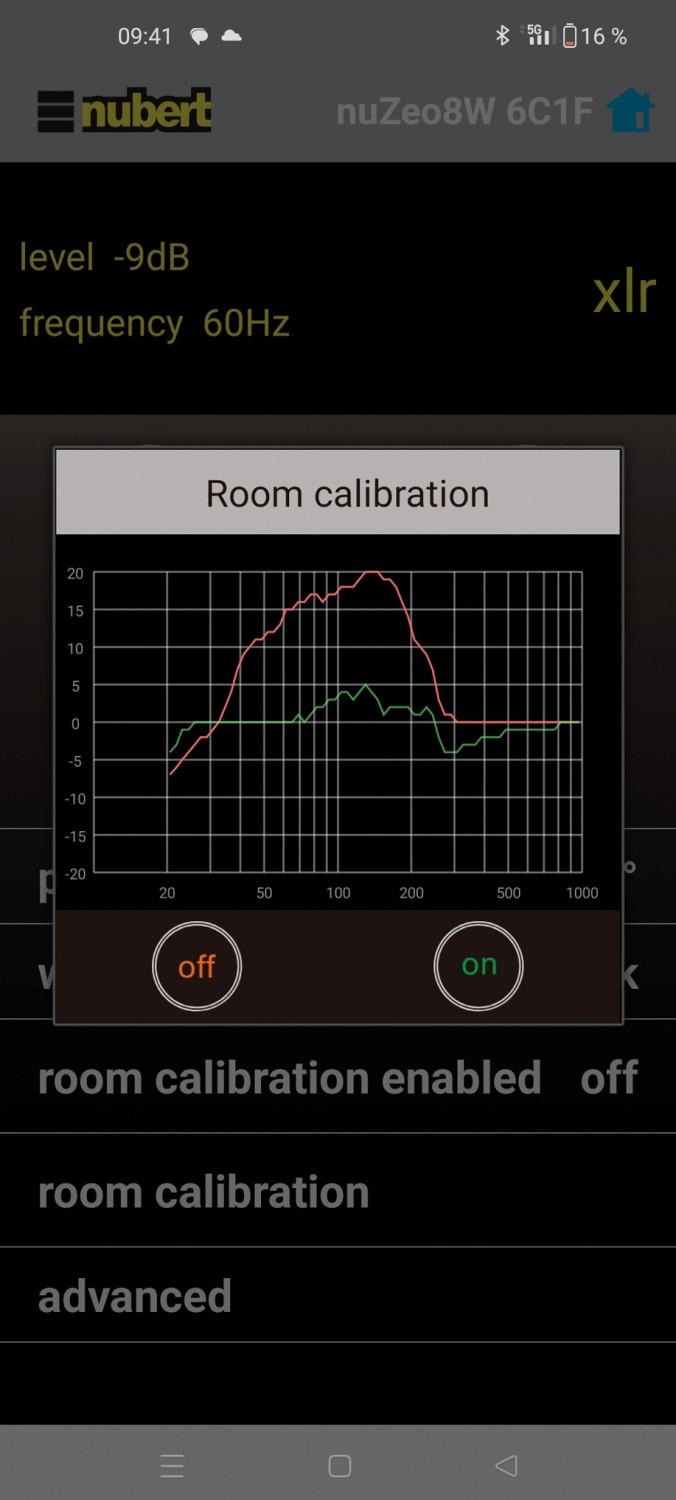Viewport: 676px width, 1500px height.
Task: Open the advanced settings row
Action: (x=338, y=1296)
